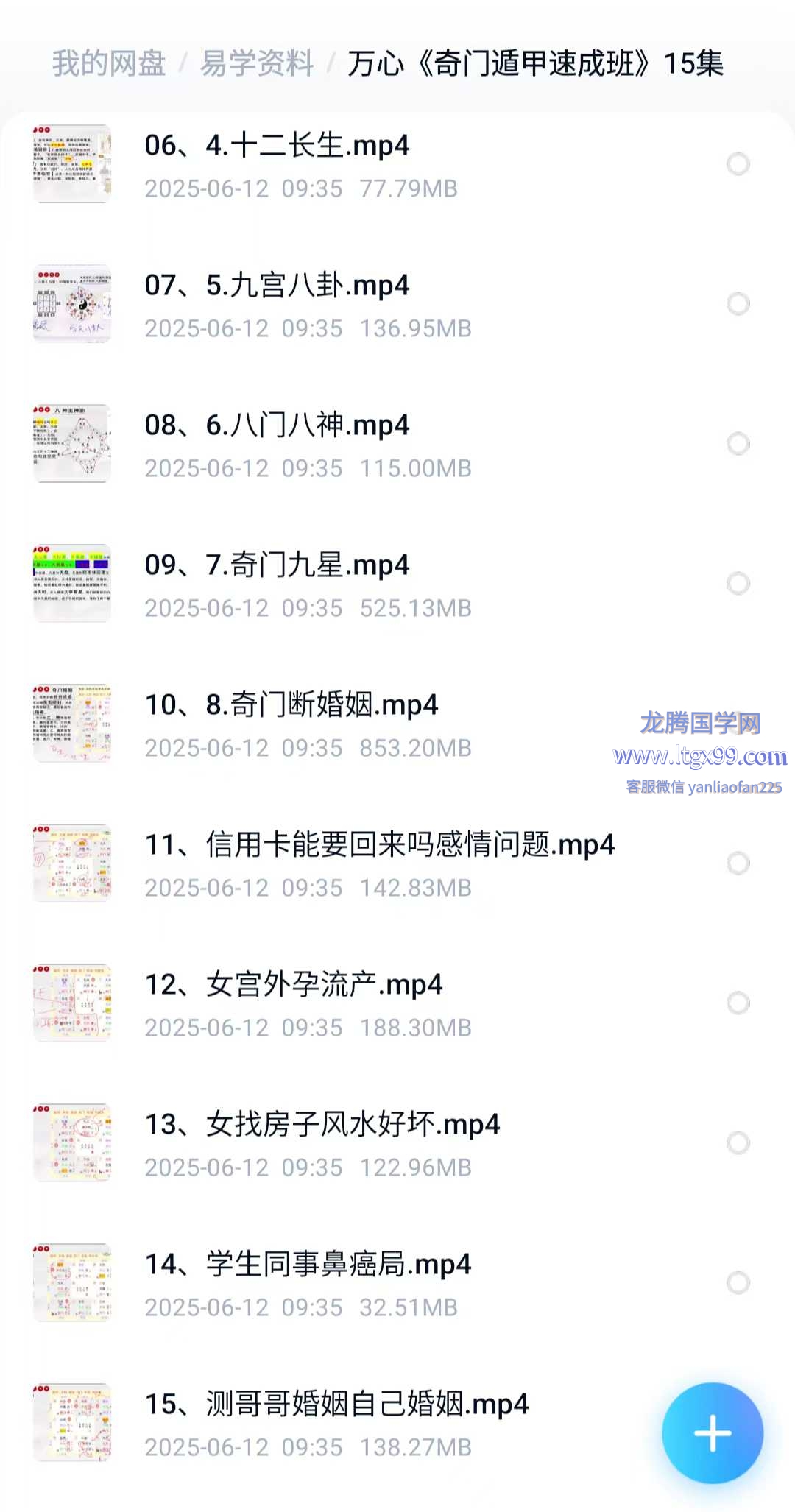Open video 09、7.奇门九星.mp4
The image size is (795, 1512).
coord(277,565)
